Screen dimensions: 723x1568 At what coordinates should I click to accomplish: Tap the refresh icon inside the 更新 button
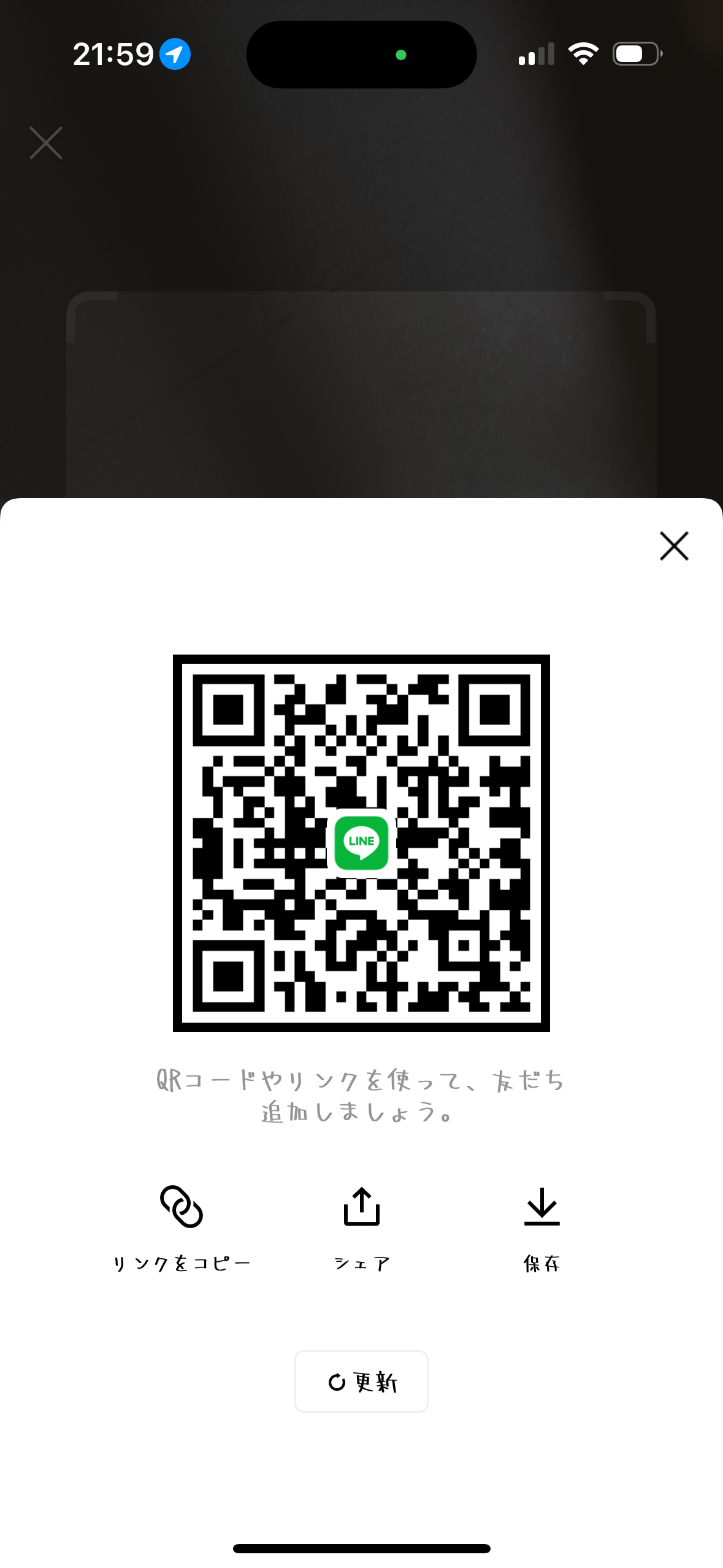[x=338, y=1381]
